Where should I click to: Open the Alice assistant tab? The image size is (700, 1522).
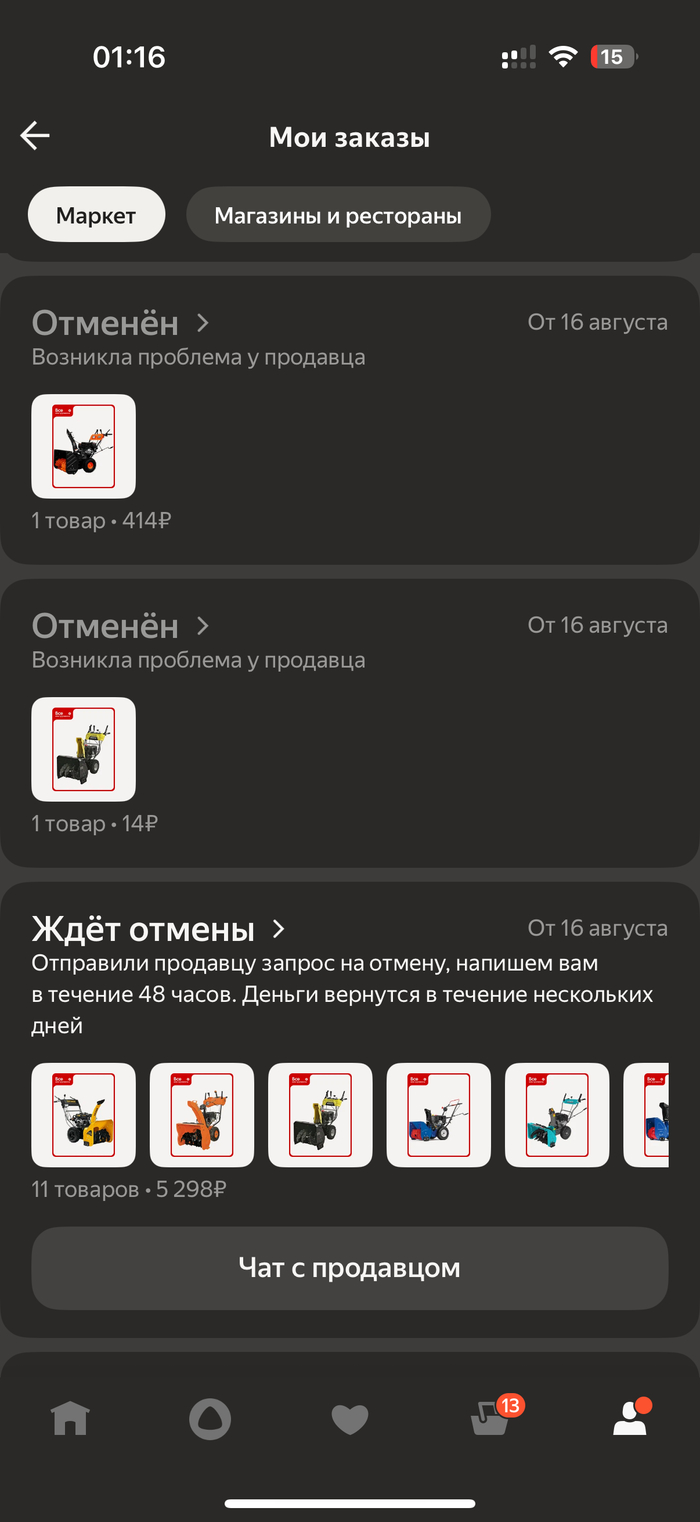(x=210, y=1418)
